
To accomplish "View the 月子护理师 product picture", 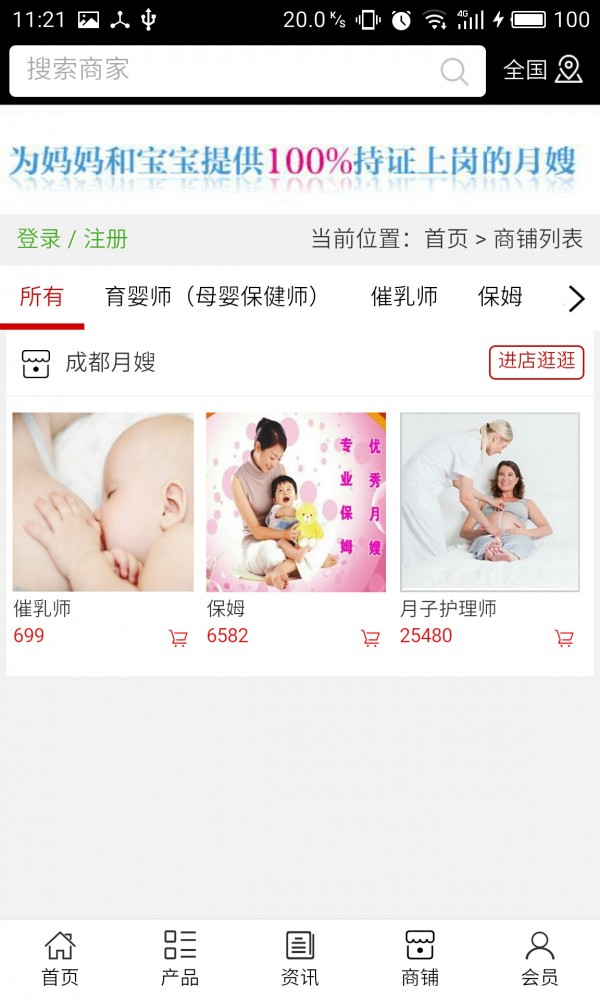I will click(490, 502).
